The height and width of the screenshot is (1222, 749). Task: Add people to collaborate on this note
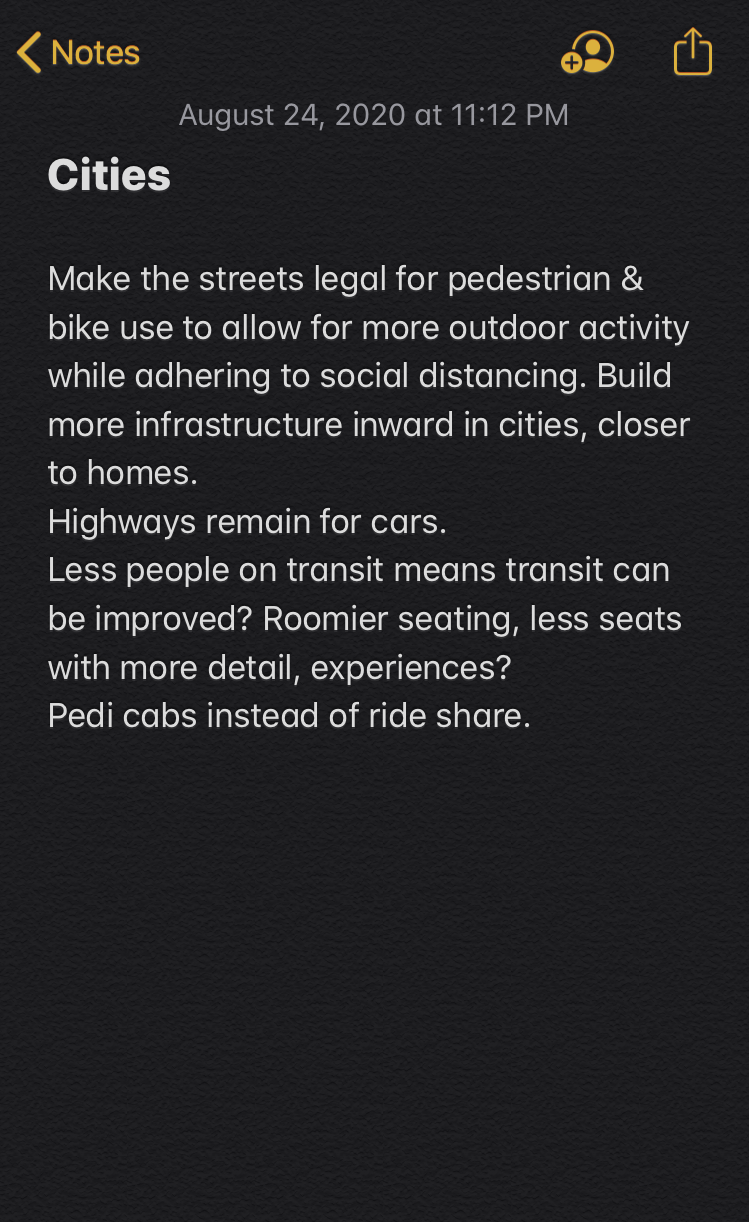pyautogui.click(x=588, y=52)
